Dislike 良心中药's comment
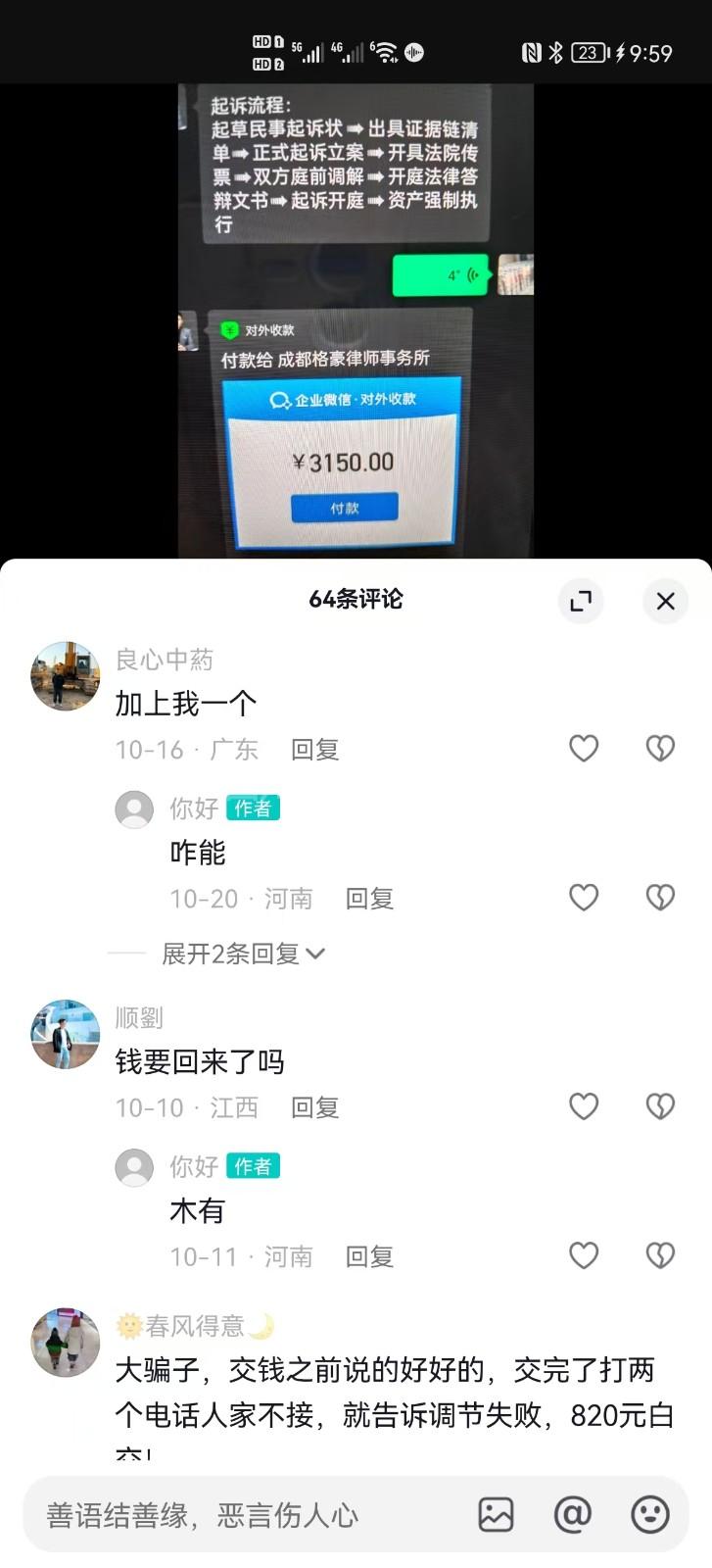Viewport: 712px width, 1568px height. (660, 749)
